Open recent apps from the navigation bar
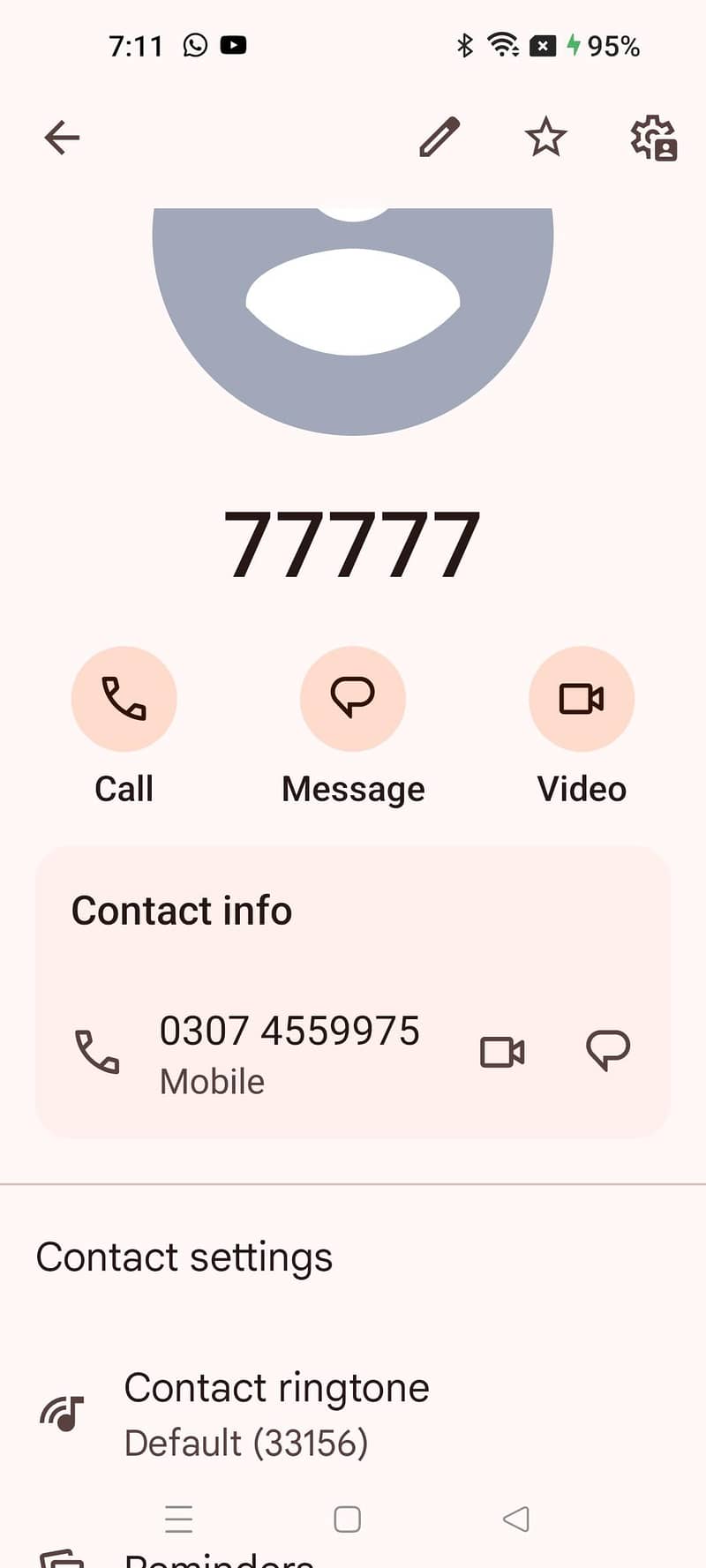This screenshot has height=1568, width=706. 178,1519
